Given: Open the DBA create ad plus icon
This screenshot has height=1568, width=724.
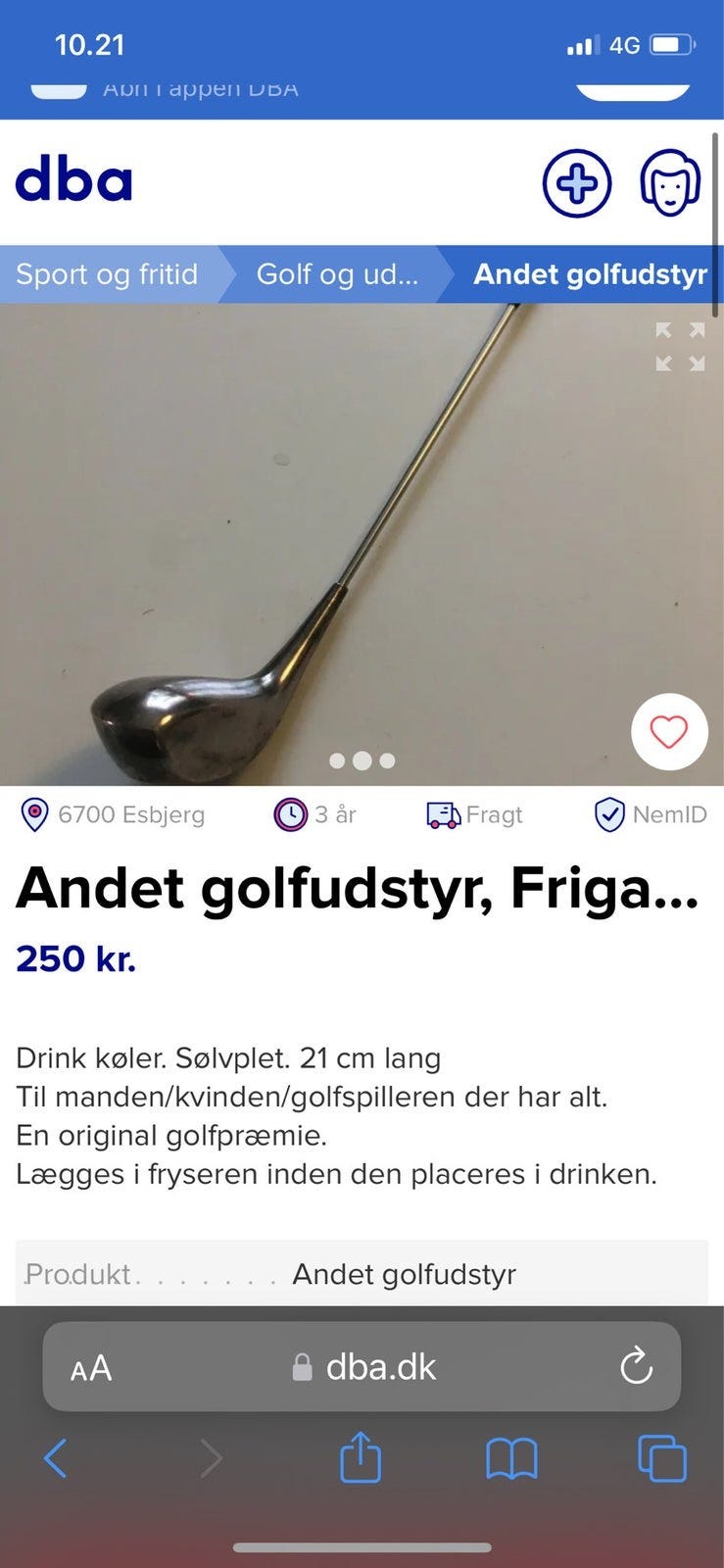Looking at the screenshot, I should pos(576,183).
